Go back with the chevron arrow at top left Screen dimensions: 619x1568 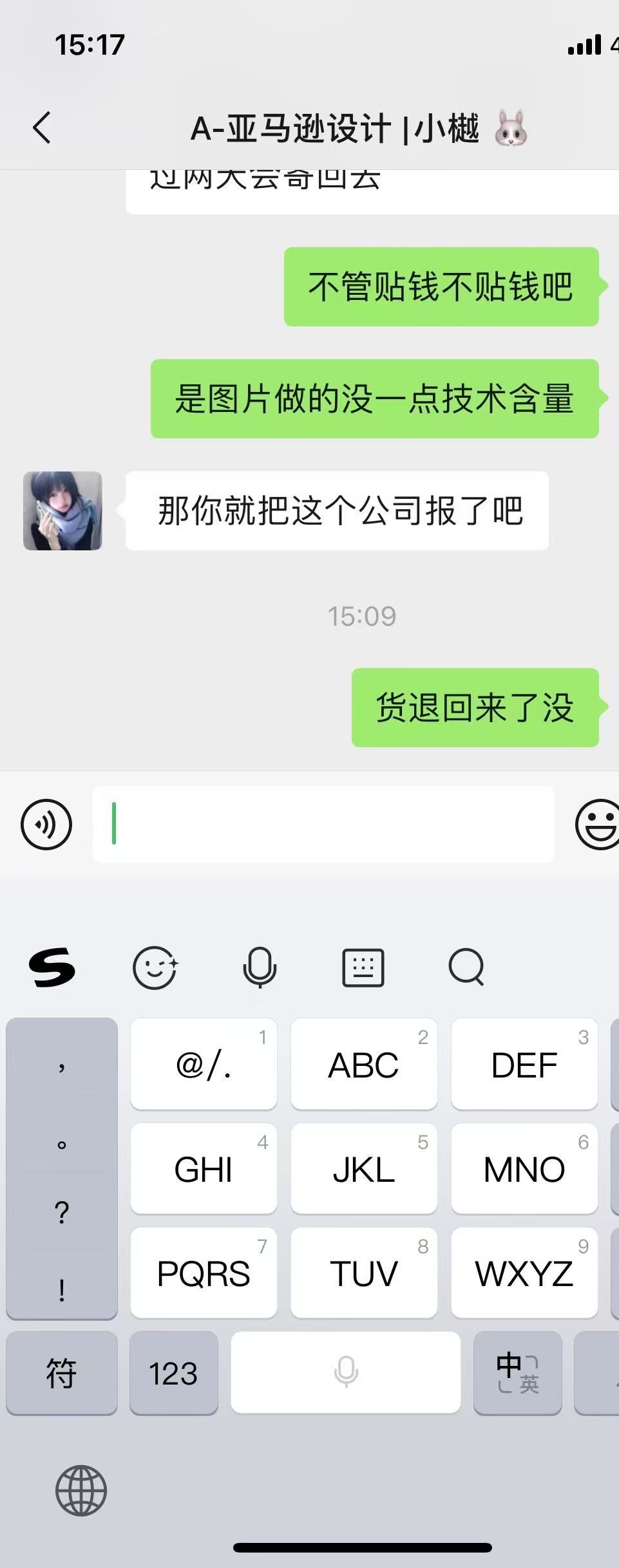click(42, 126)
